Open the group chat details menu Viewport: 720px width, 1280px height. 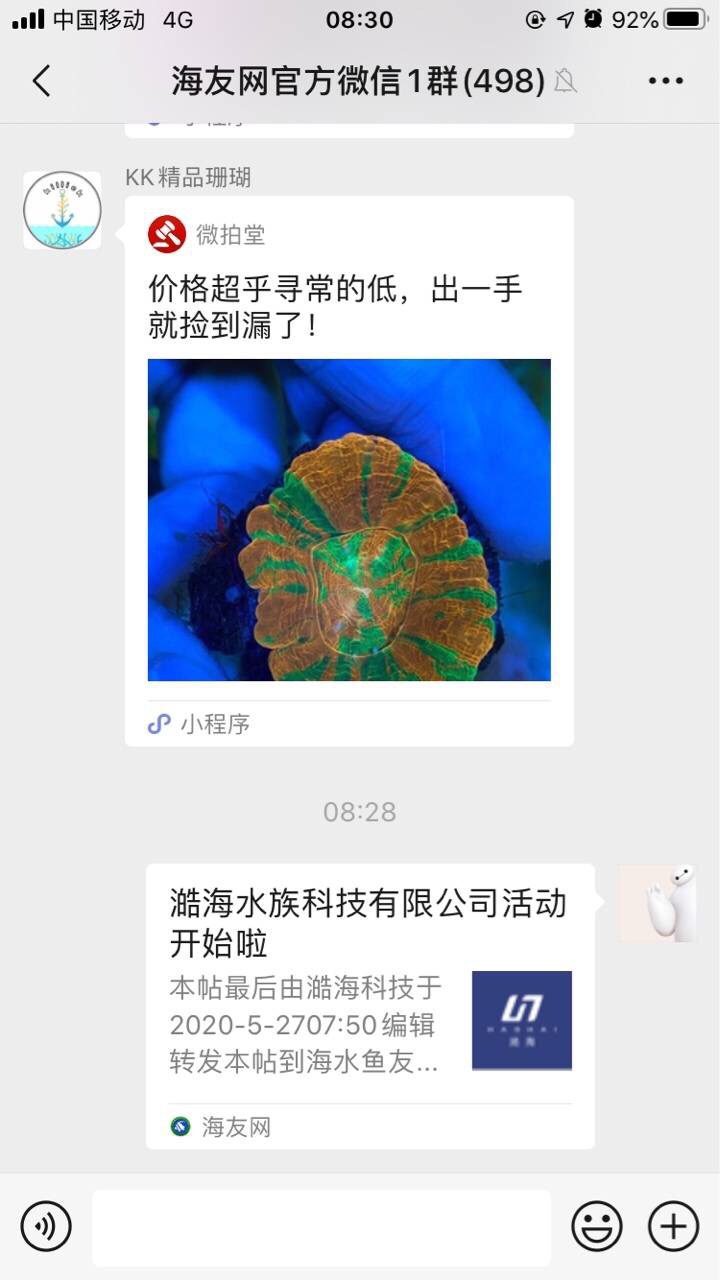pyautogui.click(x=665, y=81)
